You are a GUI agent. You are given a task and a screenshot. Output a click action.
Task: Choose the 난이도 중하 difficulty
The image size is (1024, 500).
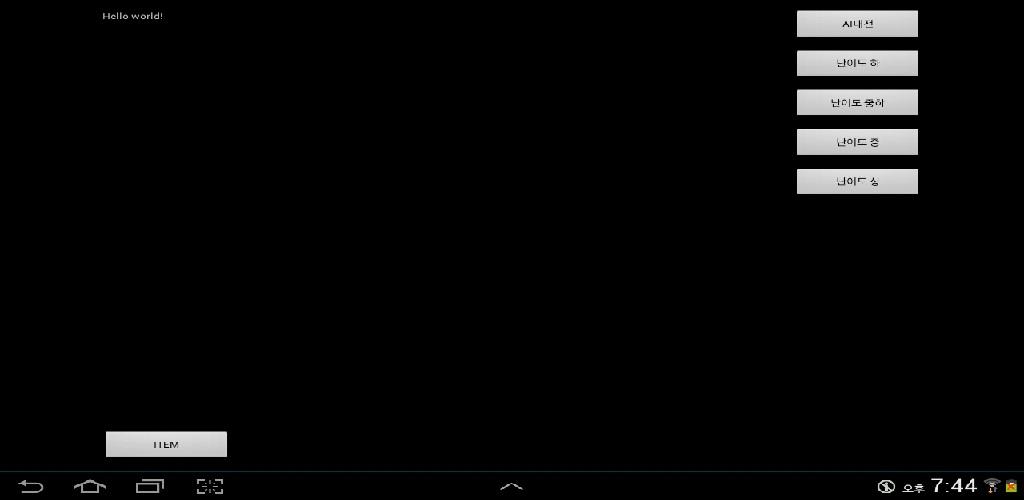[857, 103]
